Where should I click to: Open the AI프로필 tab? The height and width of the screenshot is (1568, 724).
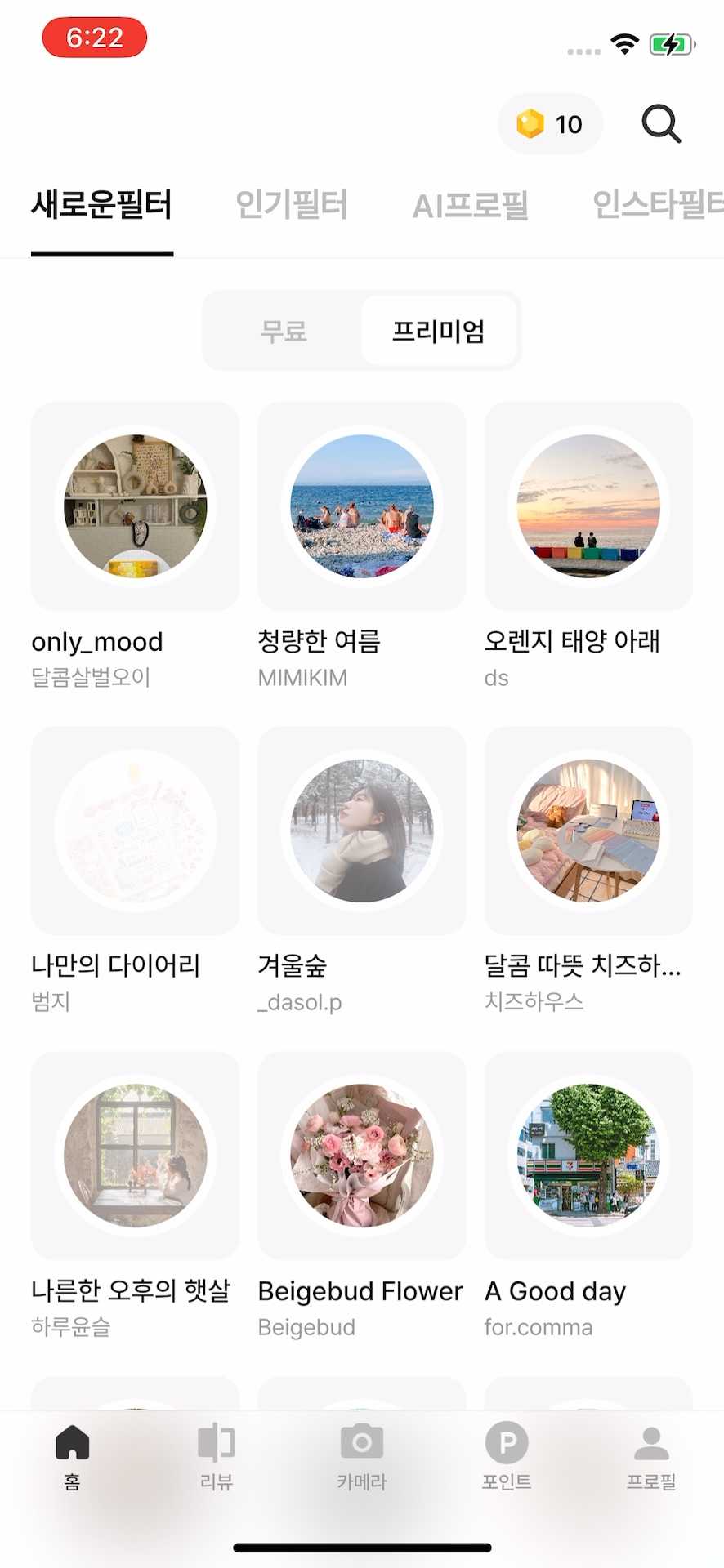471,206
